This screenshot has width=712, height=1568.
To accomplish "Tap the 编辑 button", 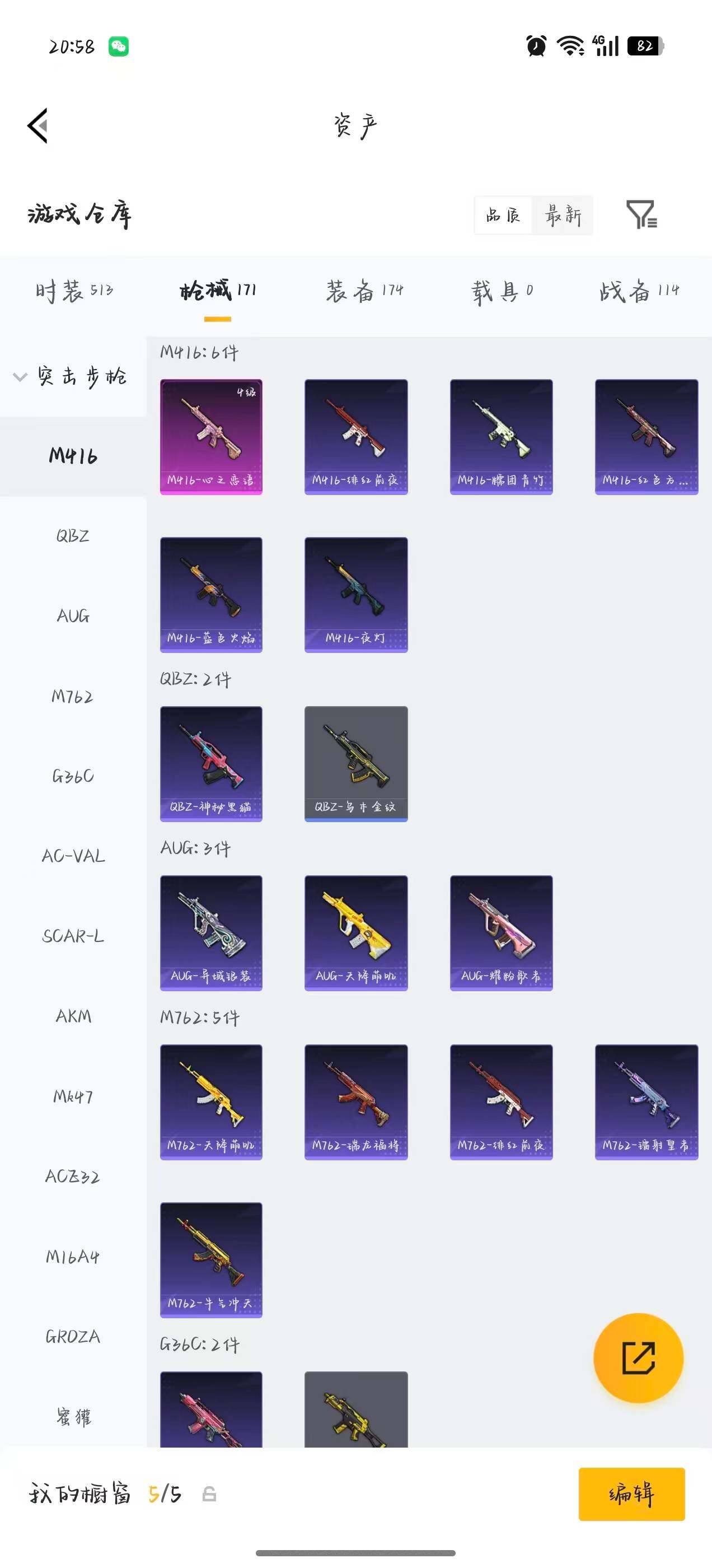I will 631,1494.
